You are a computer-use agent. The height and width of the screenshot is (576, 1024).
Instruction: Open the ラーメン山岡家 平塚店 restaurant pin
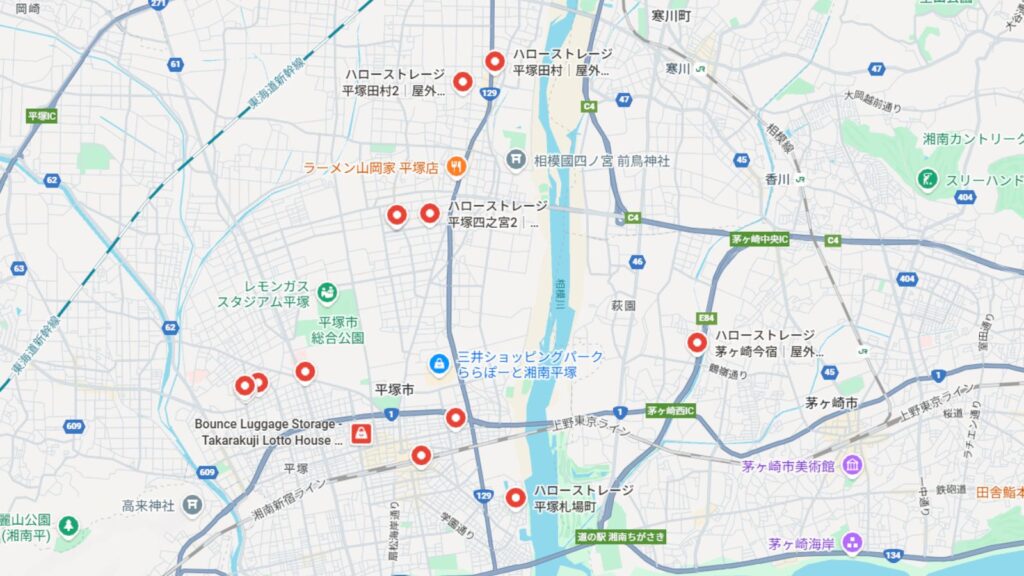(x=456, y=166)
